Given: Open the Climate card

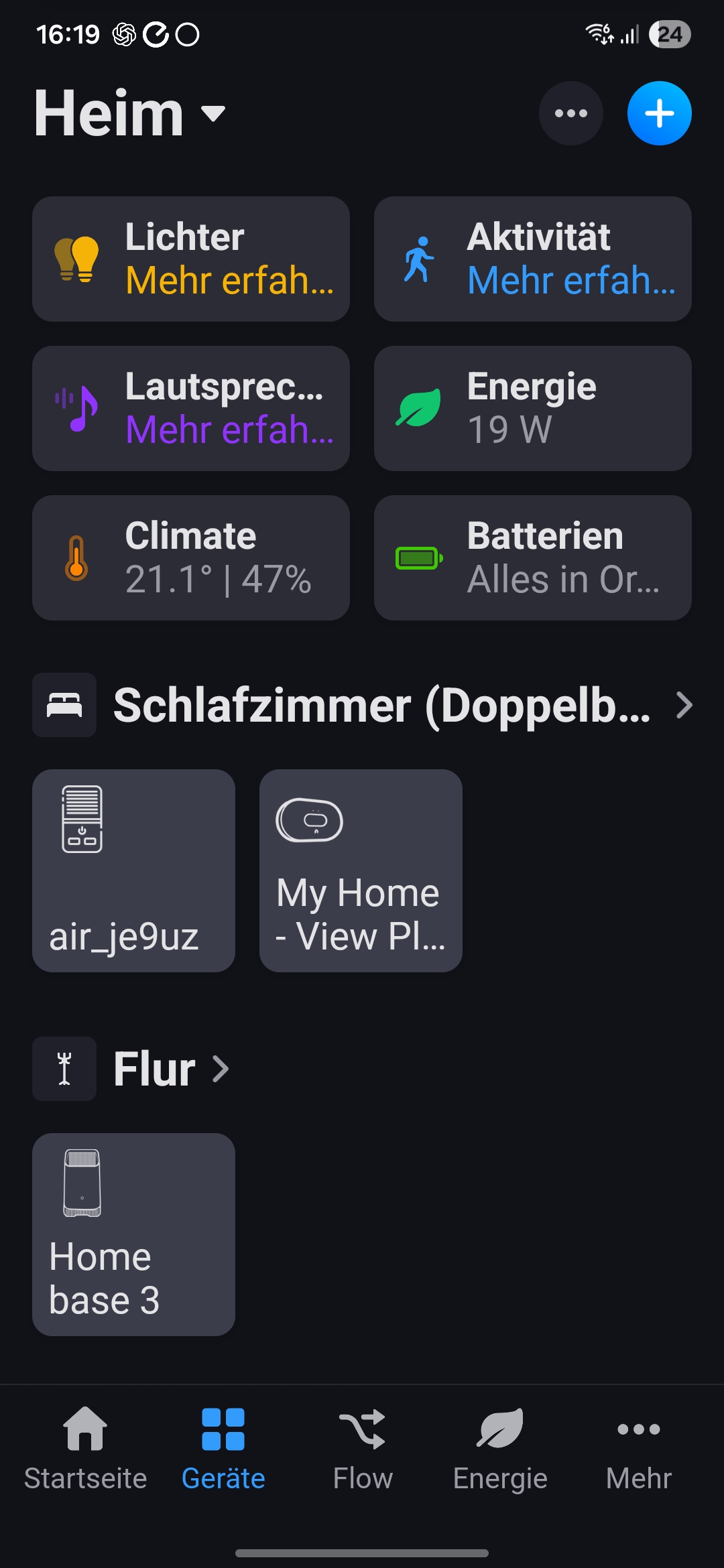Looking at the screenshot, I should coord(191,558).
